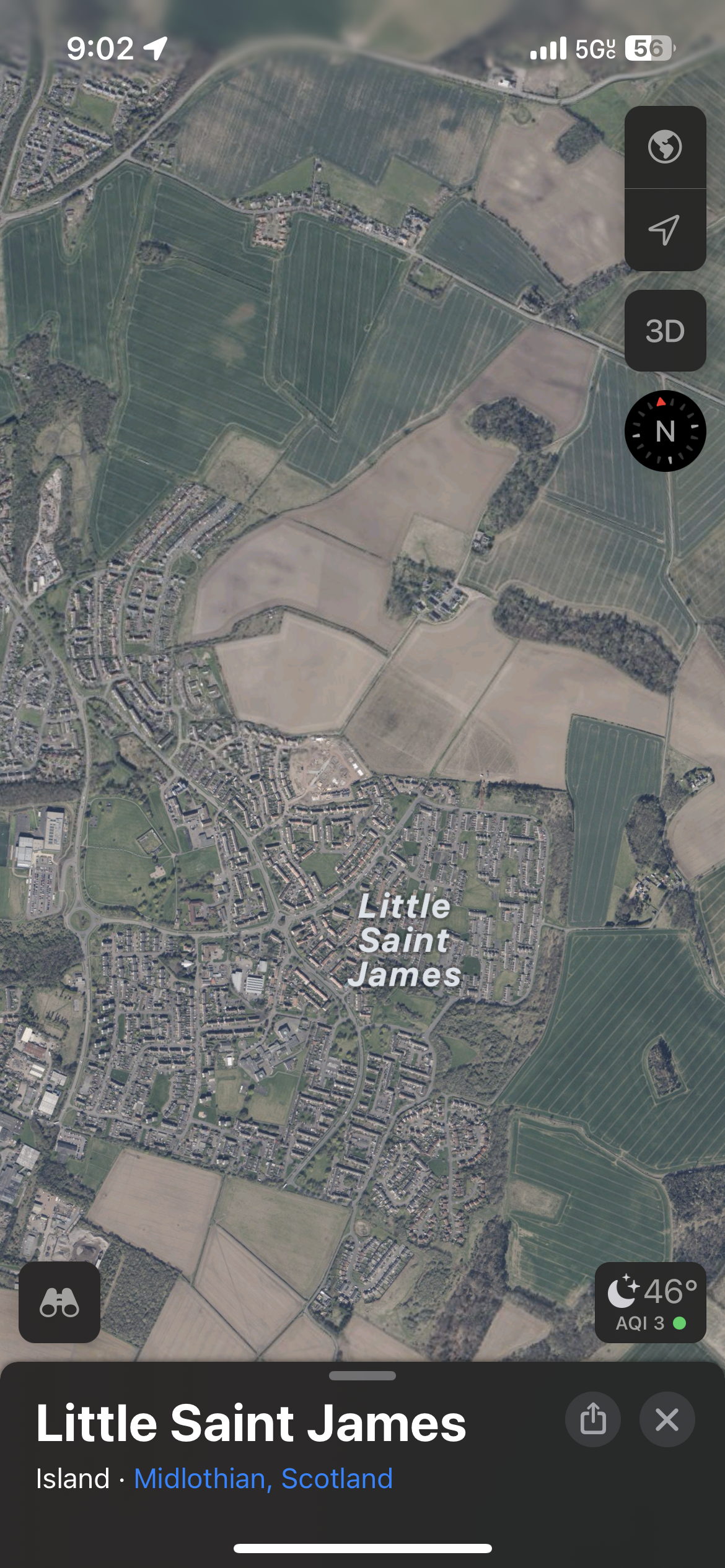The height and width of the screenshot is (1568, 725).
Task: Open the Midlothian, Scotland link
Action: coord(263,1478)
